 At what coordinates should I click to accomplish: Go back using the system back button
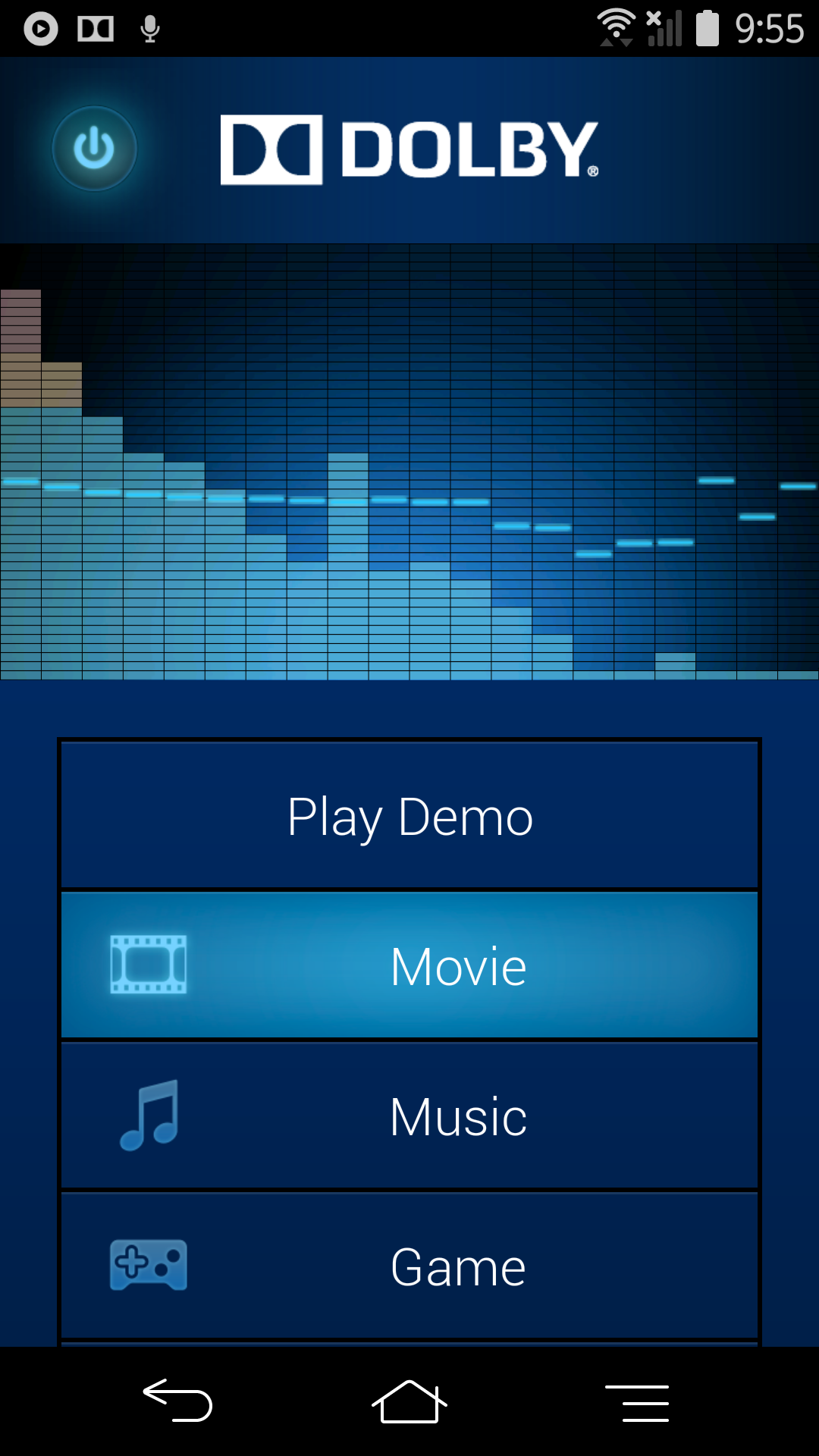click(x=178, y=1401)
